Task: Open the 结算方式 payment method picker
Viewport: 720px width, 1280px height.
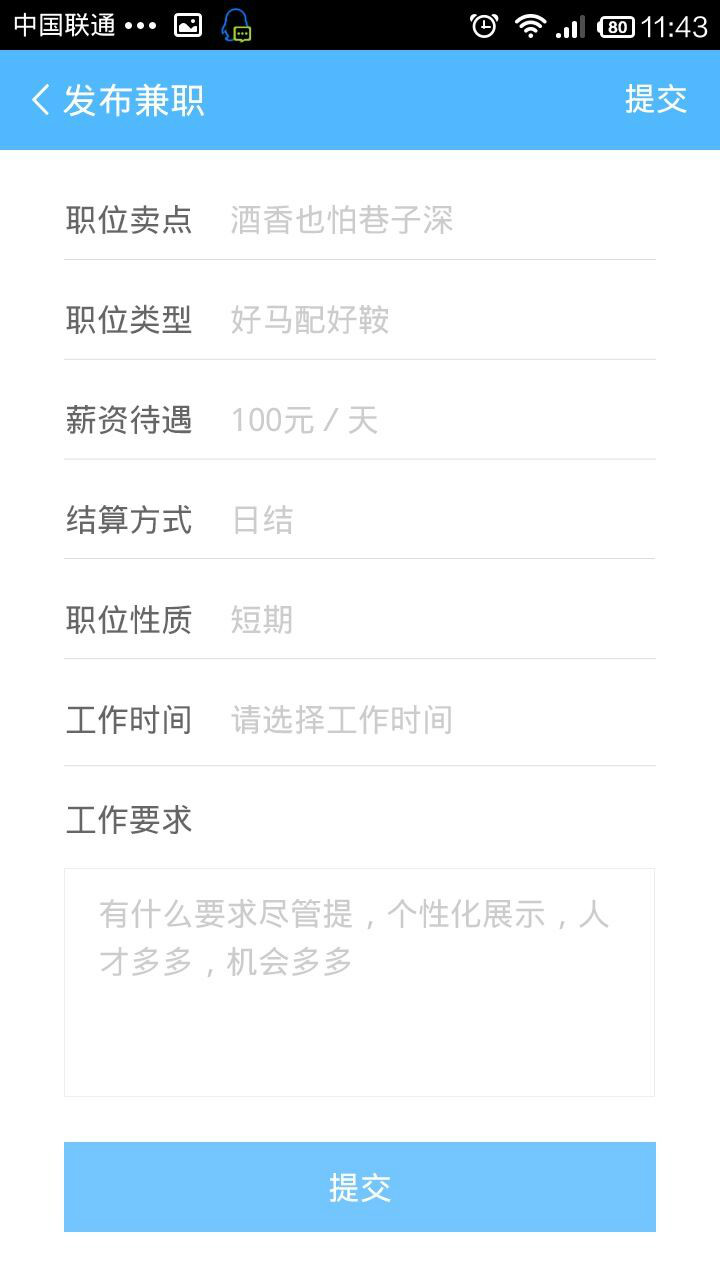Action: pyautogui.click(x=360, y=520)
